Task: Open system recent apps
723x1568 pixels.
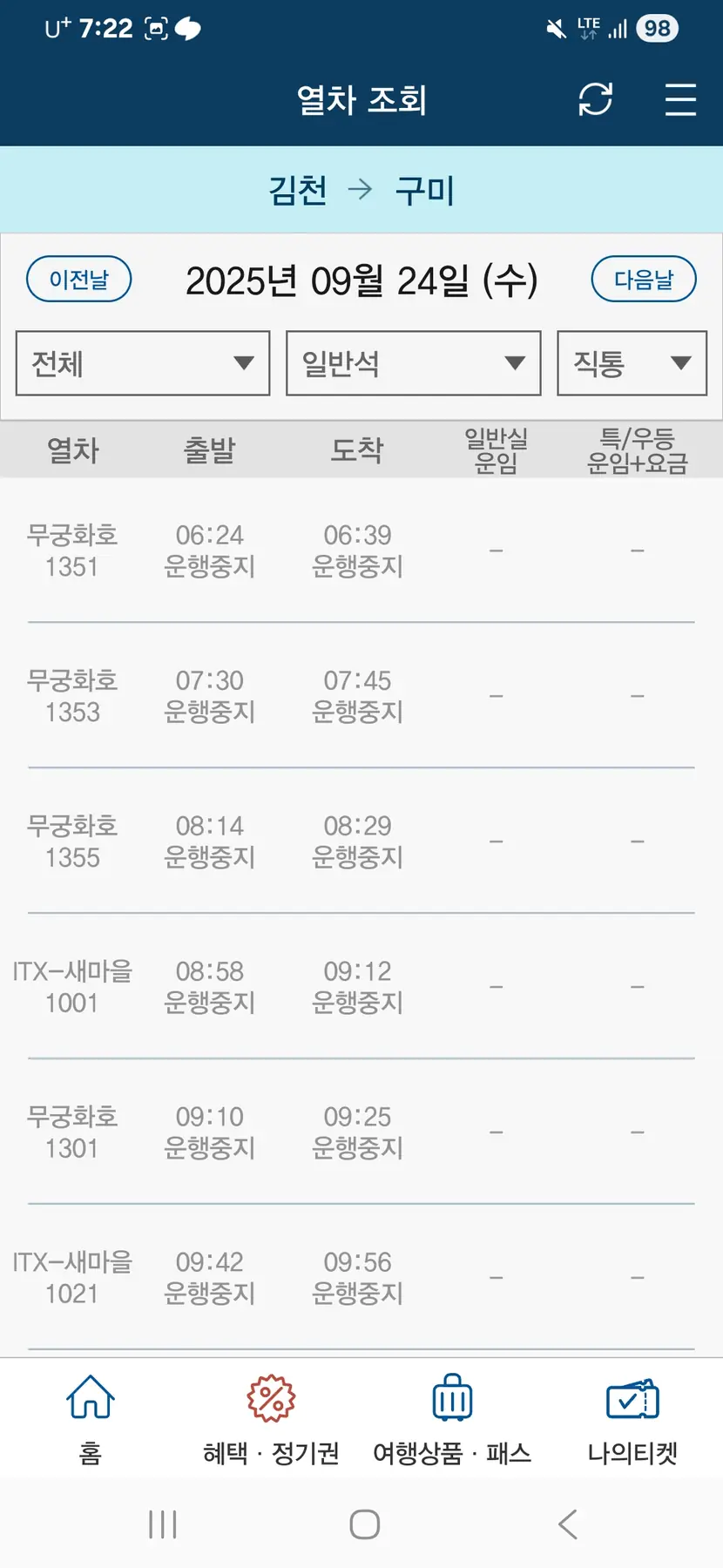Action: (x=163, y=1524)
